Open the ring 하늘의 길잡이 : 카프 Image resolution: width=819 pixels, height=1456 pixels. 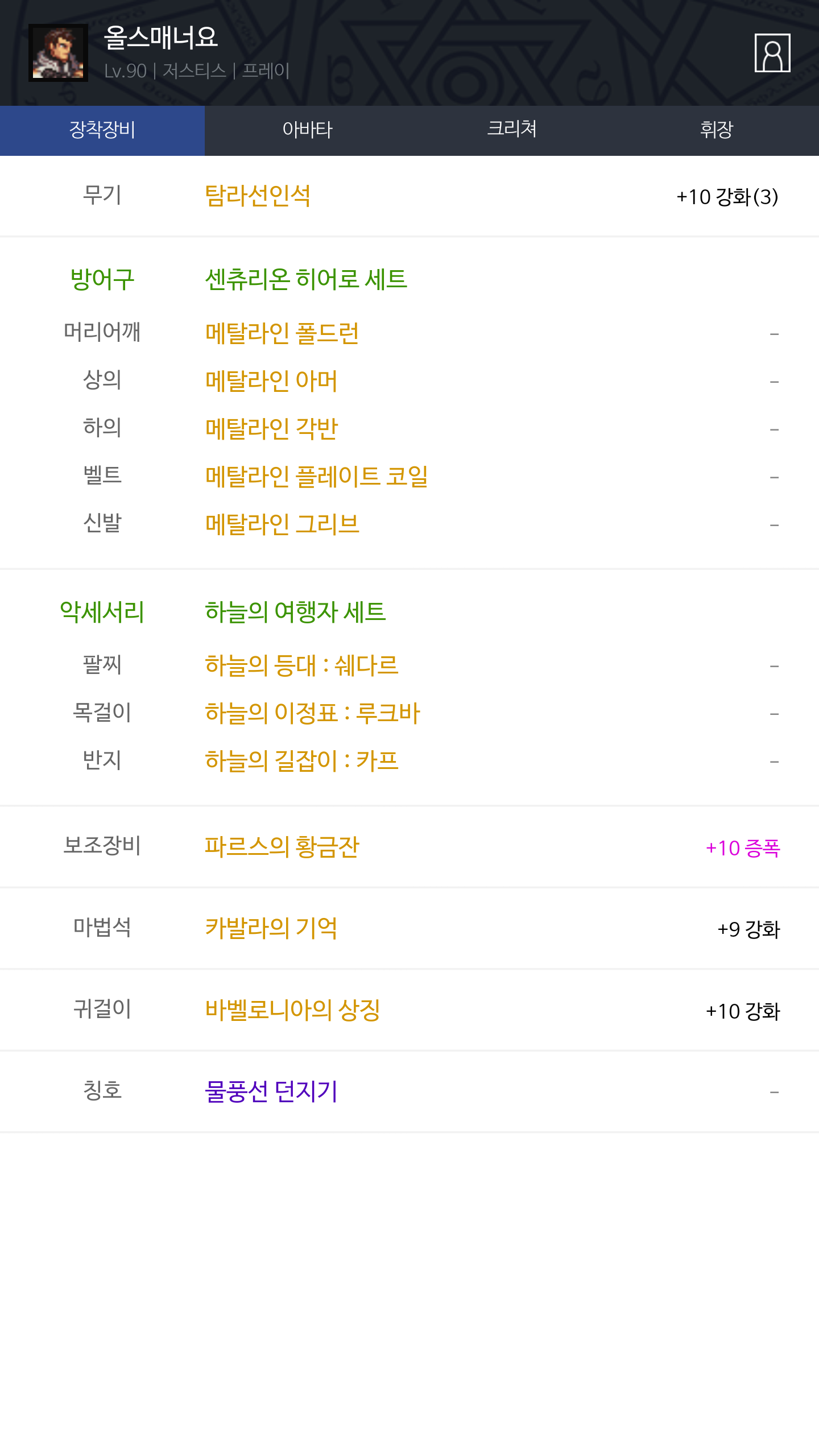click(x=301, y=761)
